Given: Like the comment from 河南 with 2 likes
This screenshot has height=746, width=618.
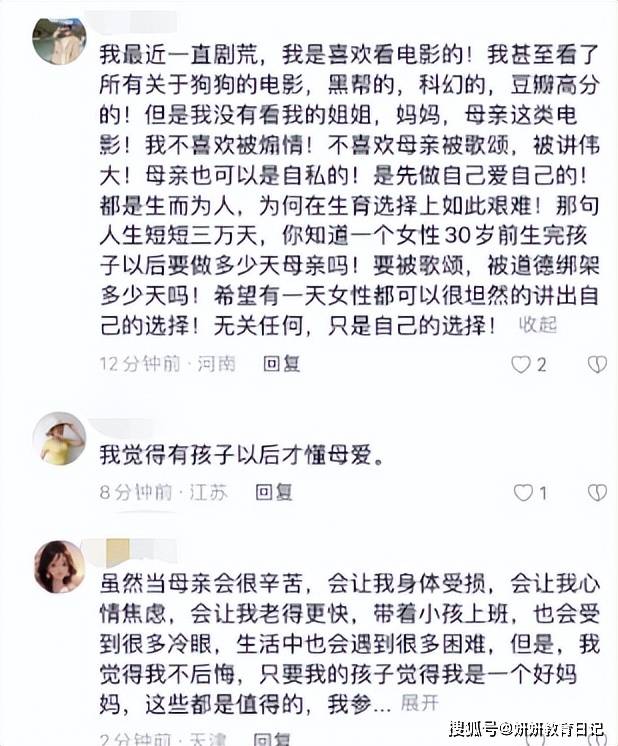Looking at the screenshot, I should pyautogui.click(x=522, y=365).
